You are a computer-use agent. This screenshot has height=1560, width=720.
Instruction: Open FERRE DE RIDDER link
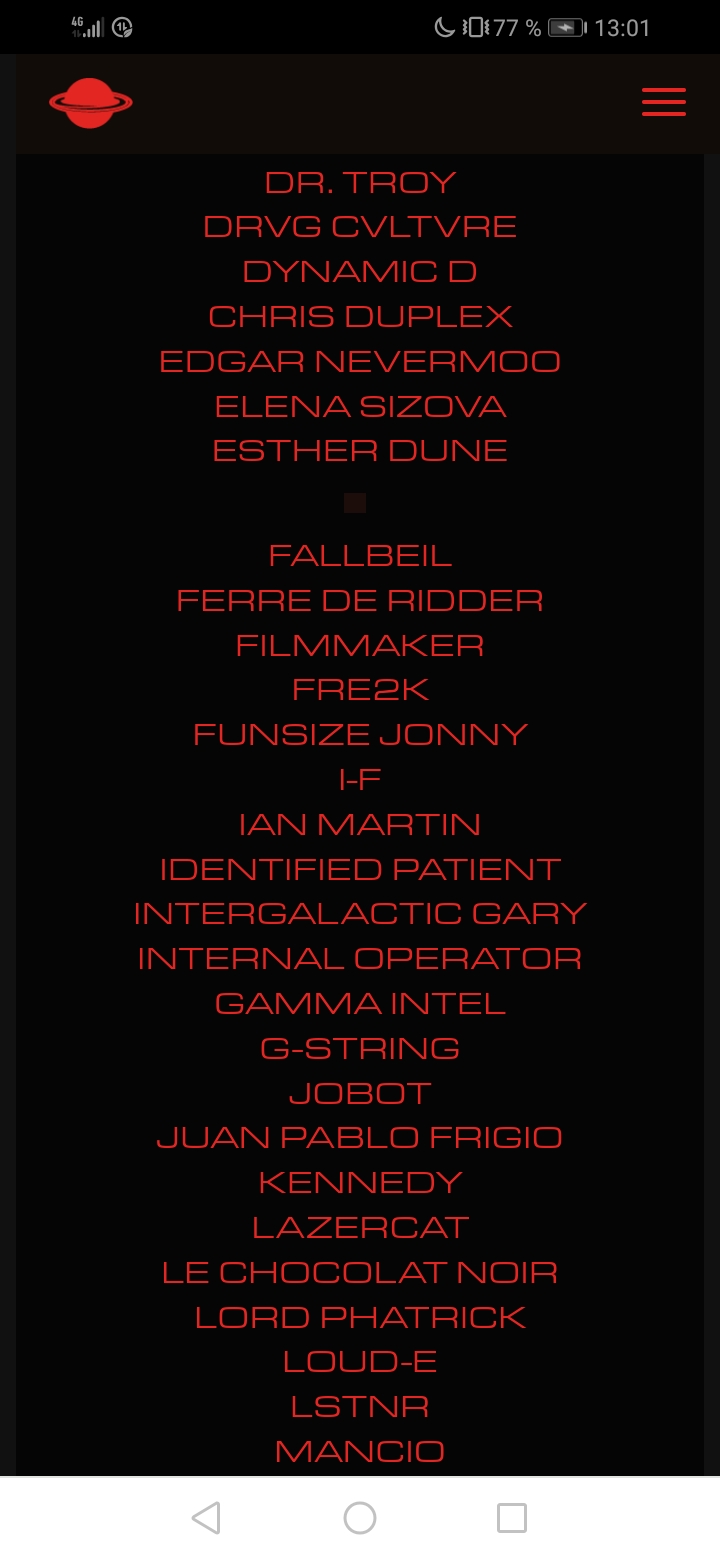tap(360, 600)
